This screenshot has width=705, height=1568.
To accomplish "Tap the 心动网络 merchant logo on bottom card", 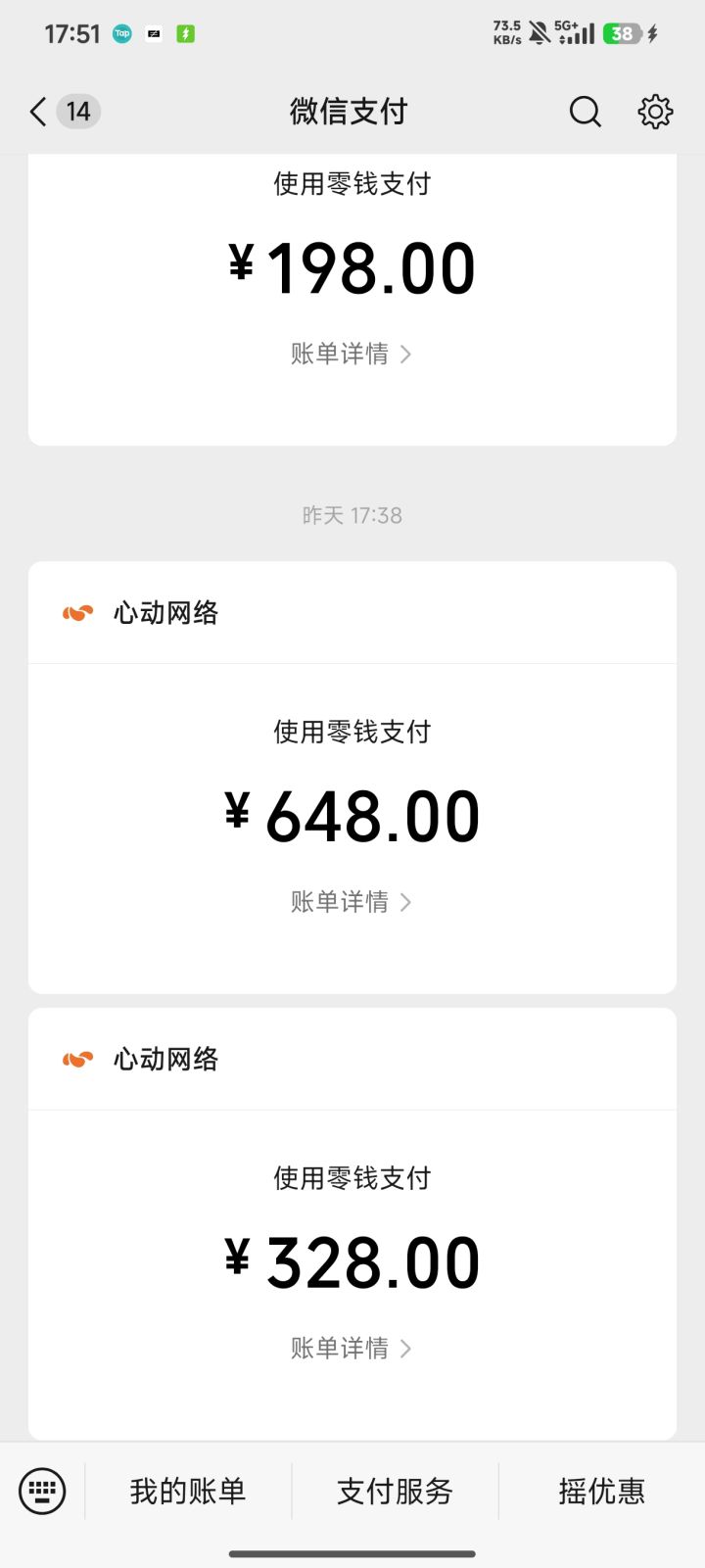I will tap(76, 1059).
